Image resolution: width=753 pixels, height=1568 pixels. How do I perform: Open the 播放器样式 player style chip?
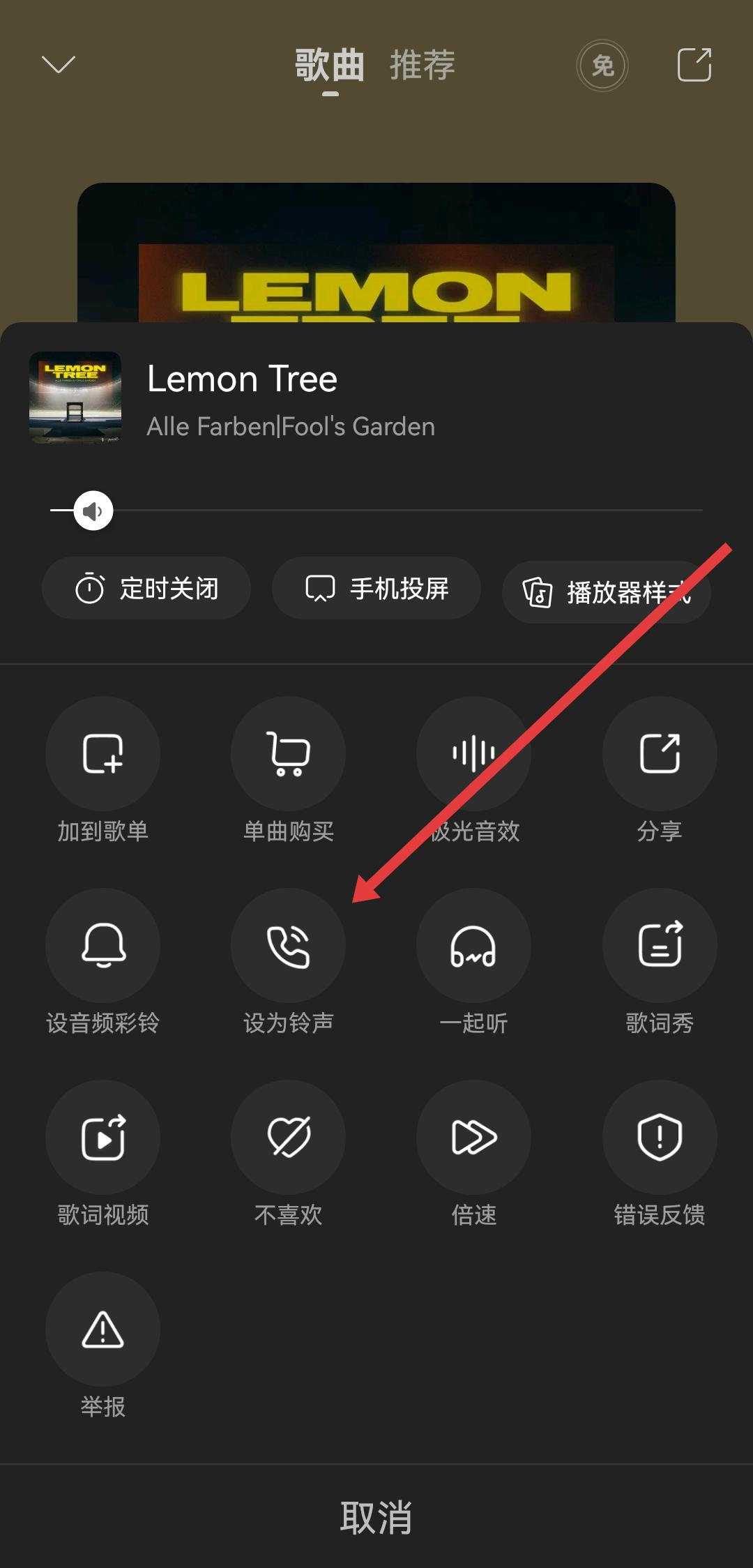tap(606, 592)
